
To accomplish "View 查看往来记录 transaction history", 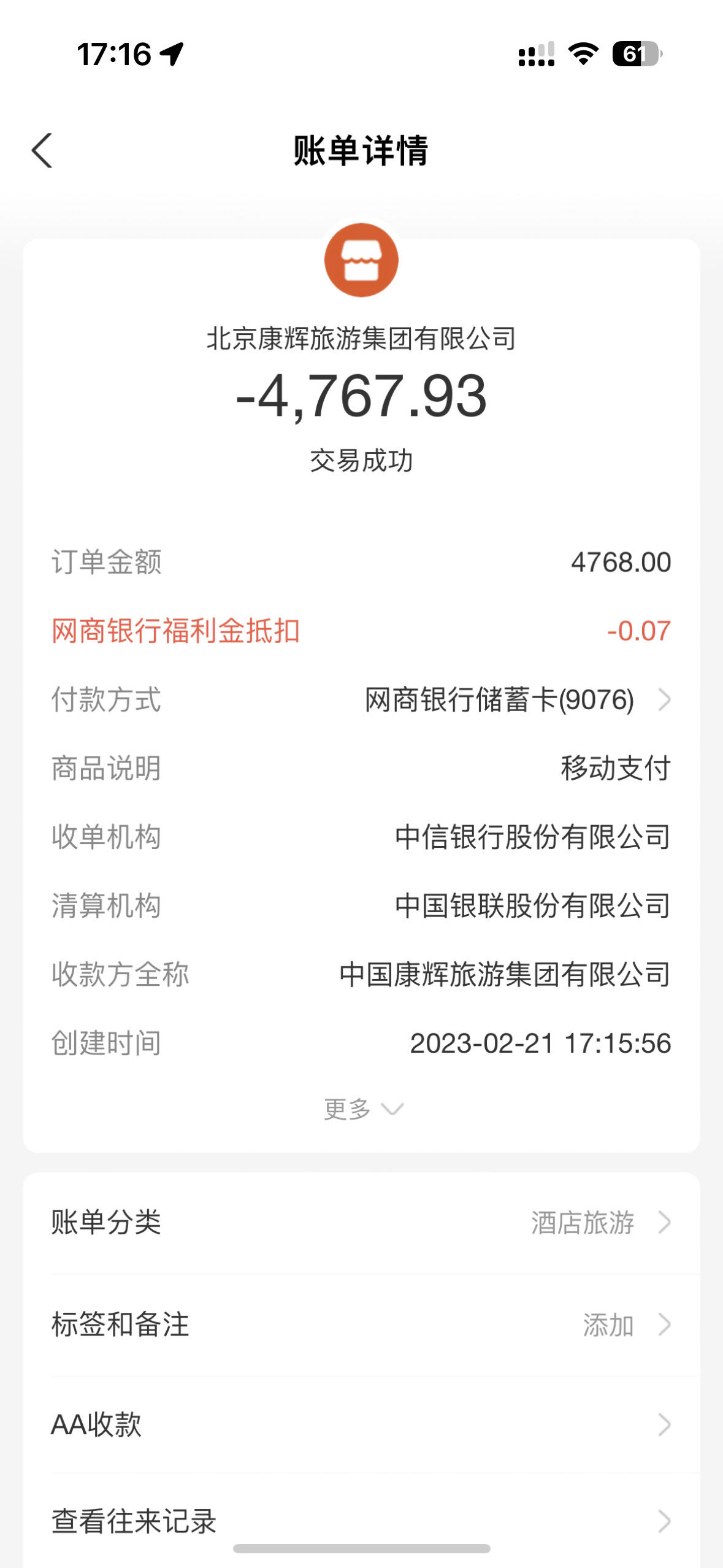I will (x=361, y=1521).
